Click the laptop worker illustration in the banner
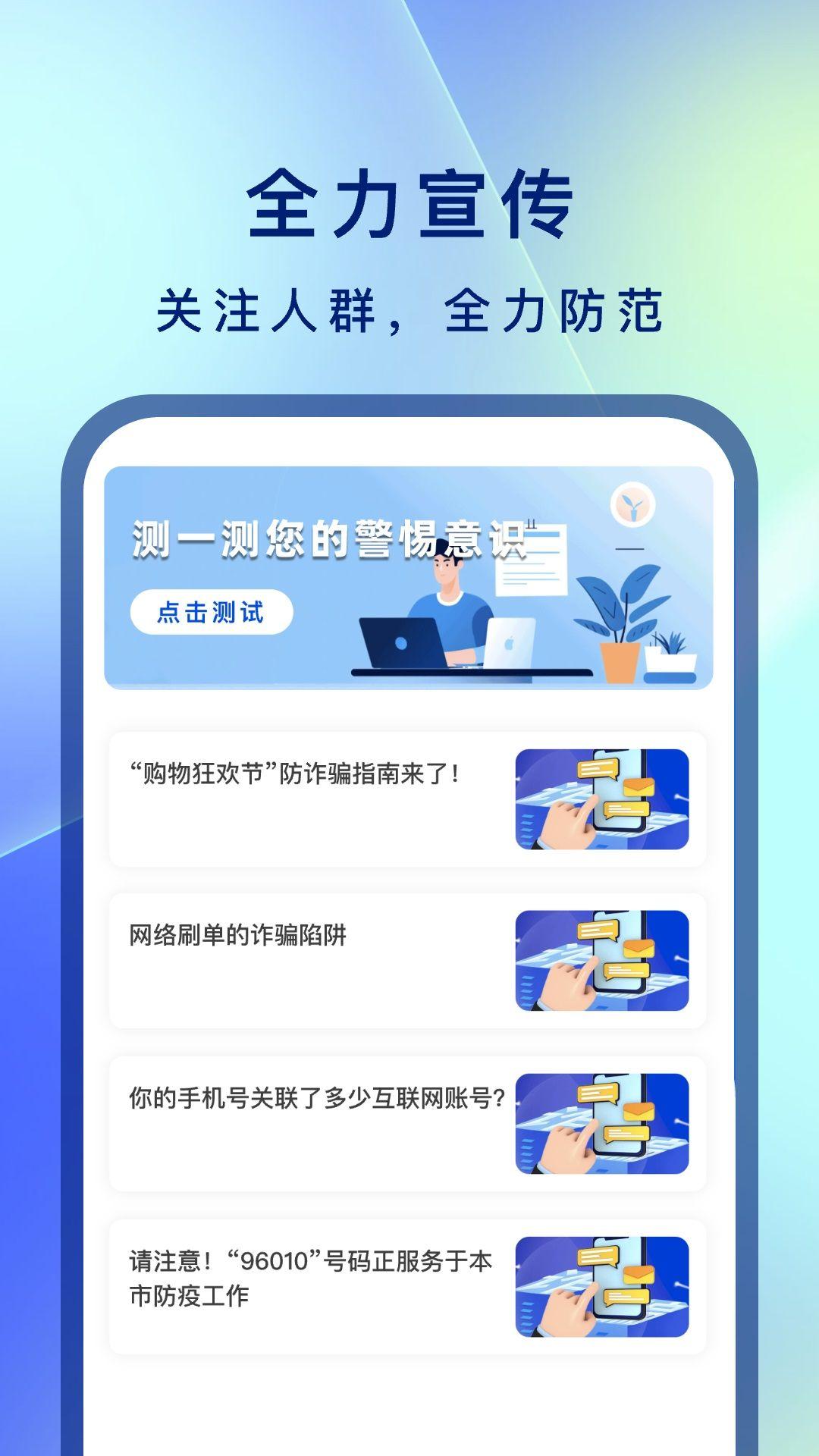819x1456 pixels. pyautogui.click(x=447, y=607)
